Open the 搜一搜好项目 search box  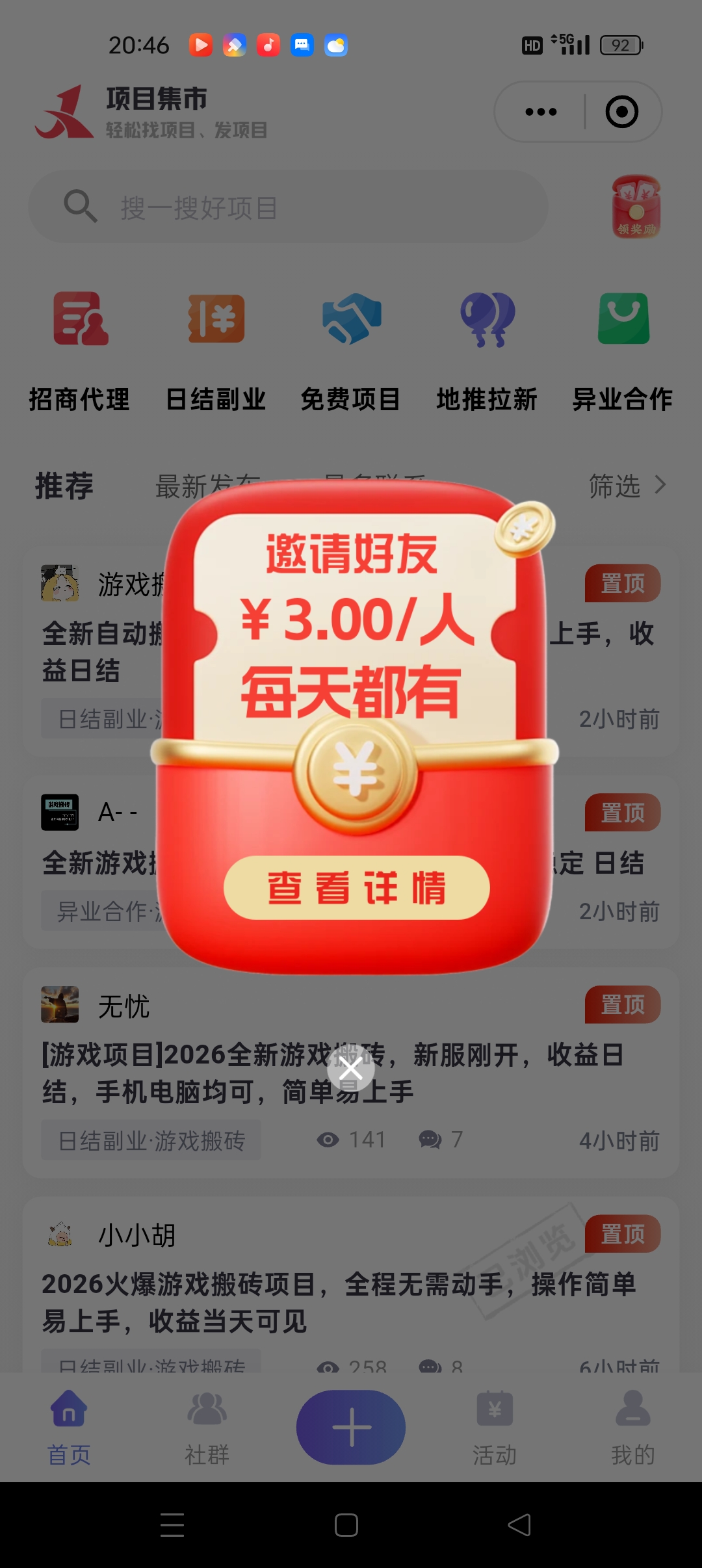pyautogui.click(x=287, y=207)
